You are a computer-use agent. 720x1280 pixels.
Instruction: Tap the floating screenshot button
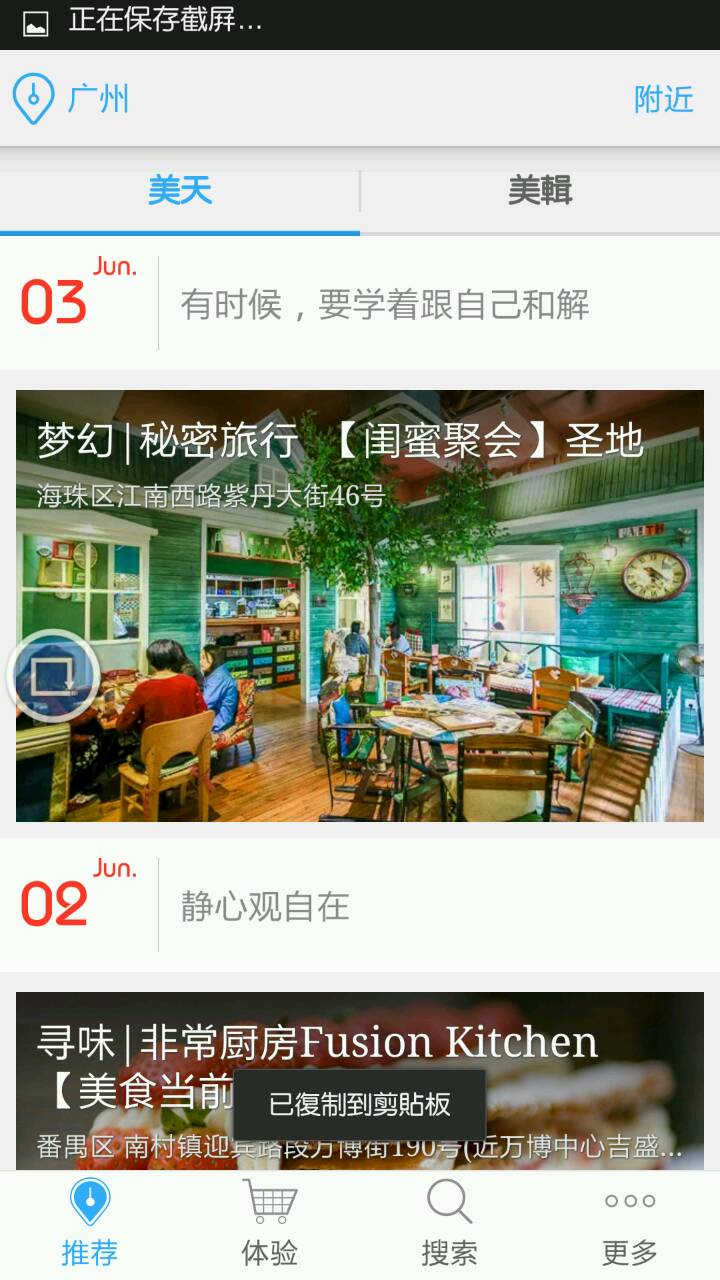(53, 677)
